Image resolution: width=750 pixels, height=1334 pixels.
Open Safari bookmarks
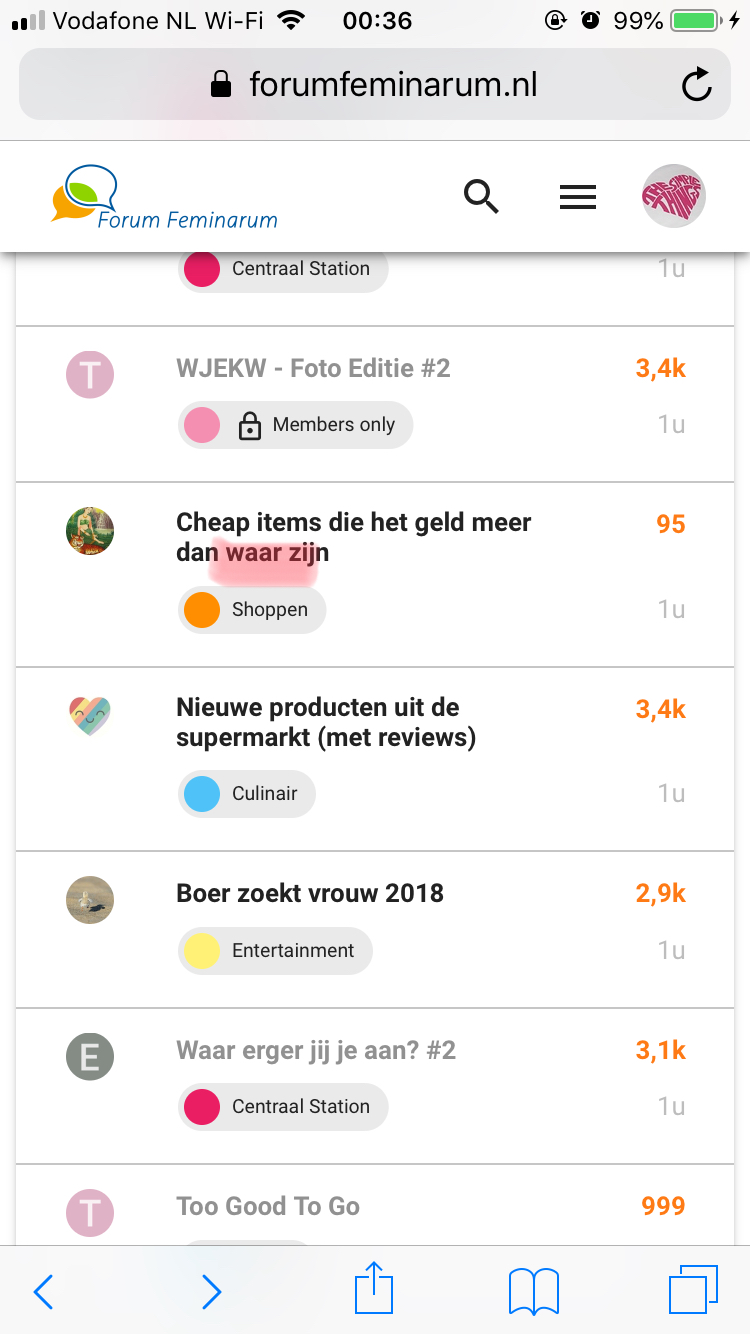533,1292
